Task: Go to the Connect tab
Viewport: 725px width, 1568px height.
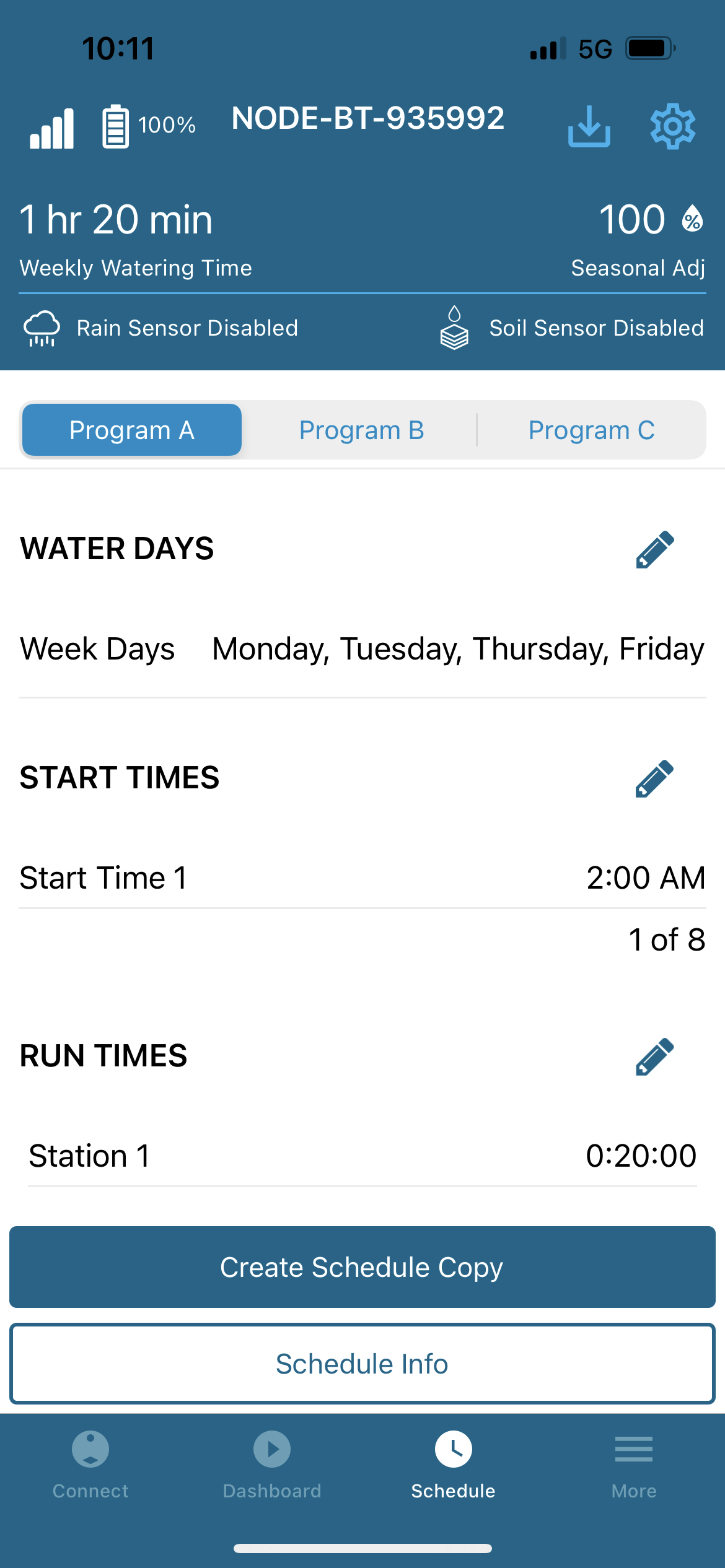Action: (90, 1465)
